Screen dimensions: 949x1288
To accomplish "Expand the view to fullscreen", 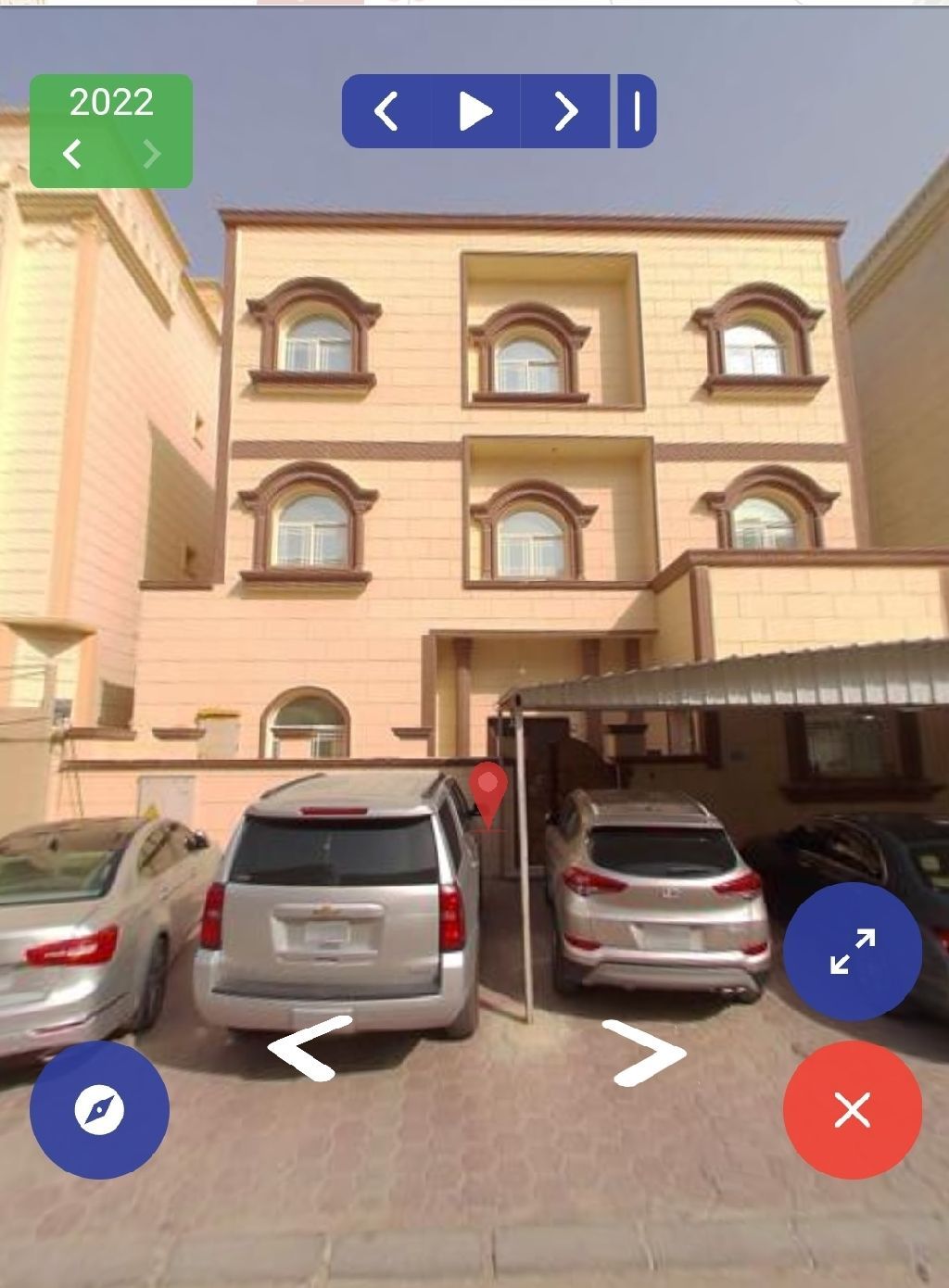I will coord(852,952).
